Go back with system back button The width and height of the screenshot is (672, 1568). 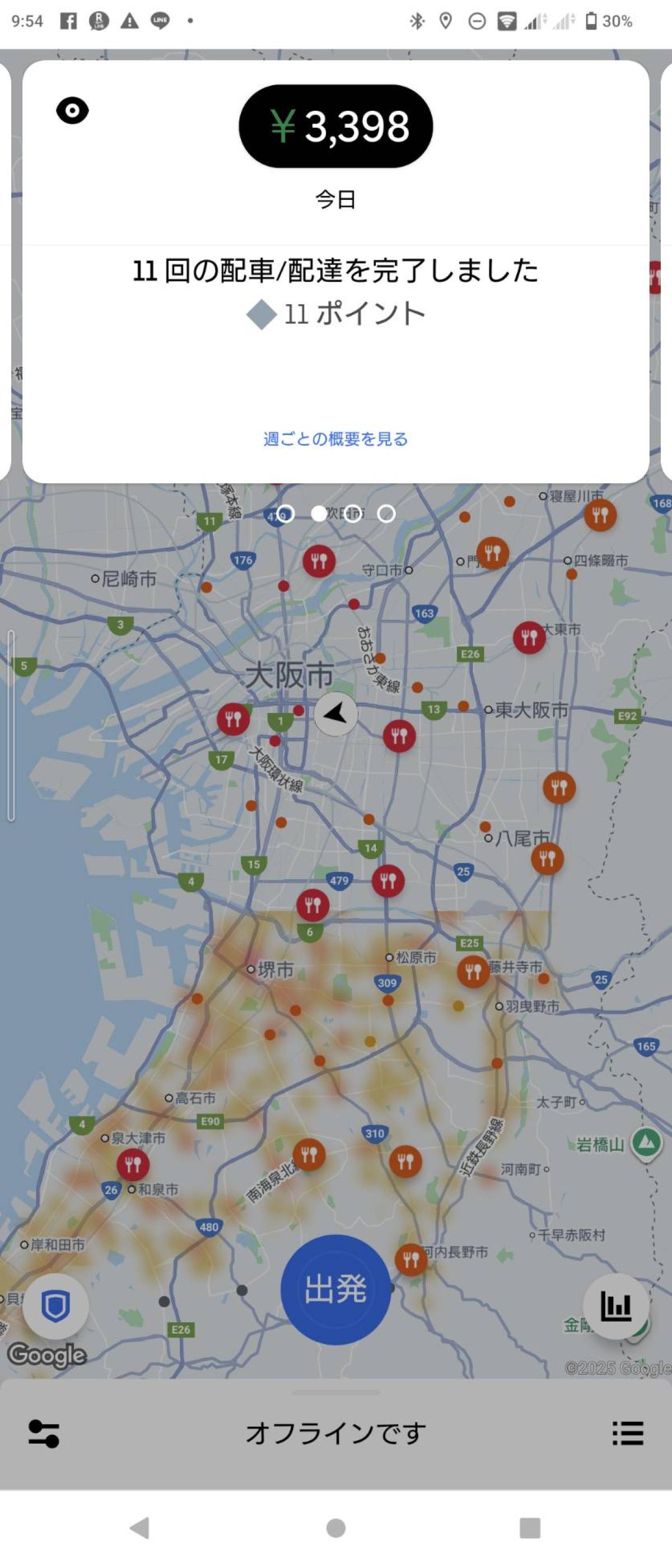[x=140, y=1528]
